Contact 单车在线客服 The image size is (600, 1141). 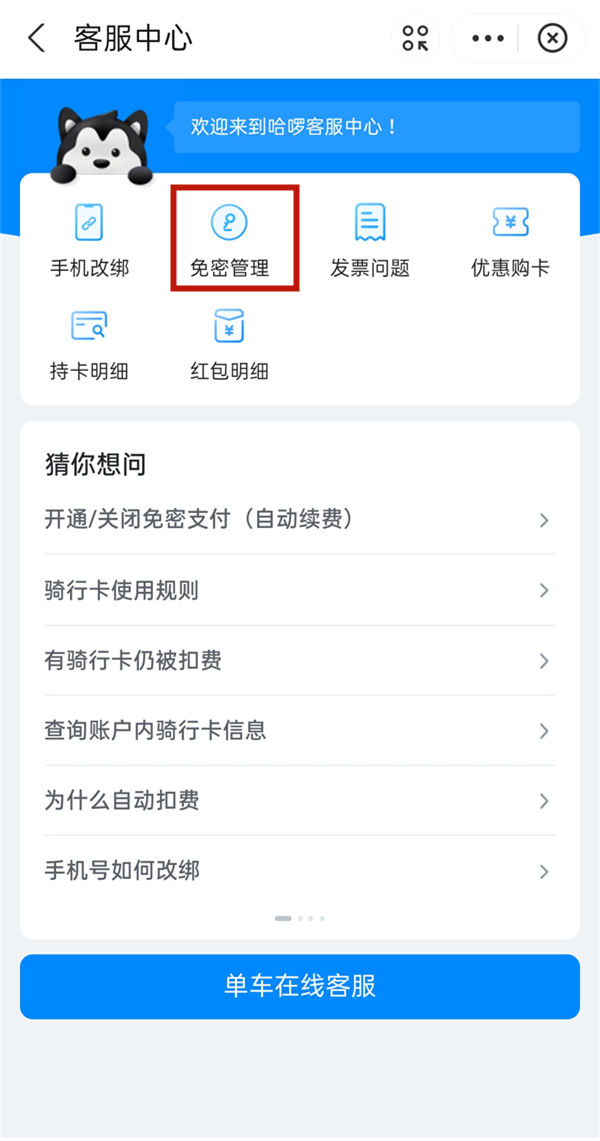pos(300,986)
